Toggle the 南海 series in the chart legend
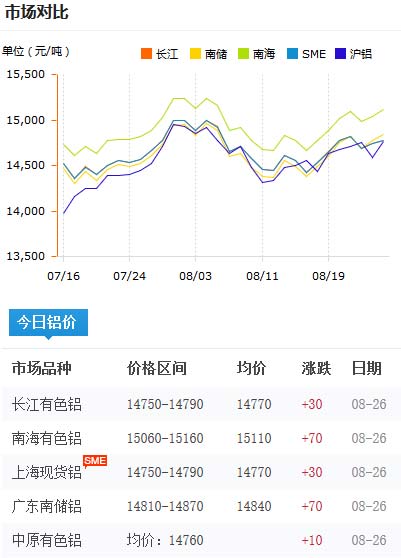The image size is (401, 558). click(x=257, y=54)
